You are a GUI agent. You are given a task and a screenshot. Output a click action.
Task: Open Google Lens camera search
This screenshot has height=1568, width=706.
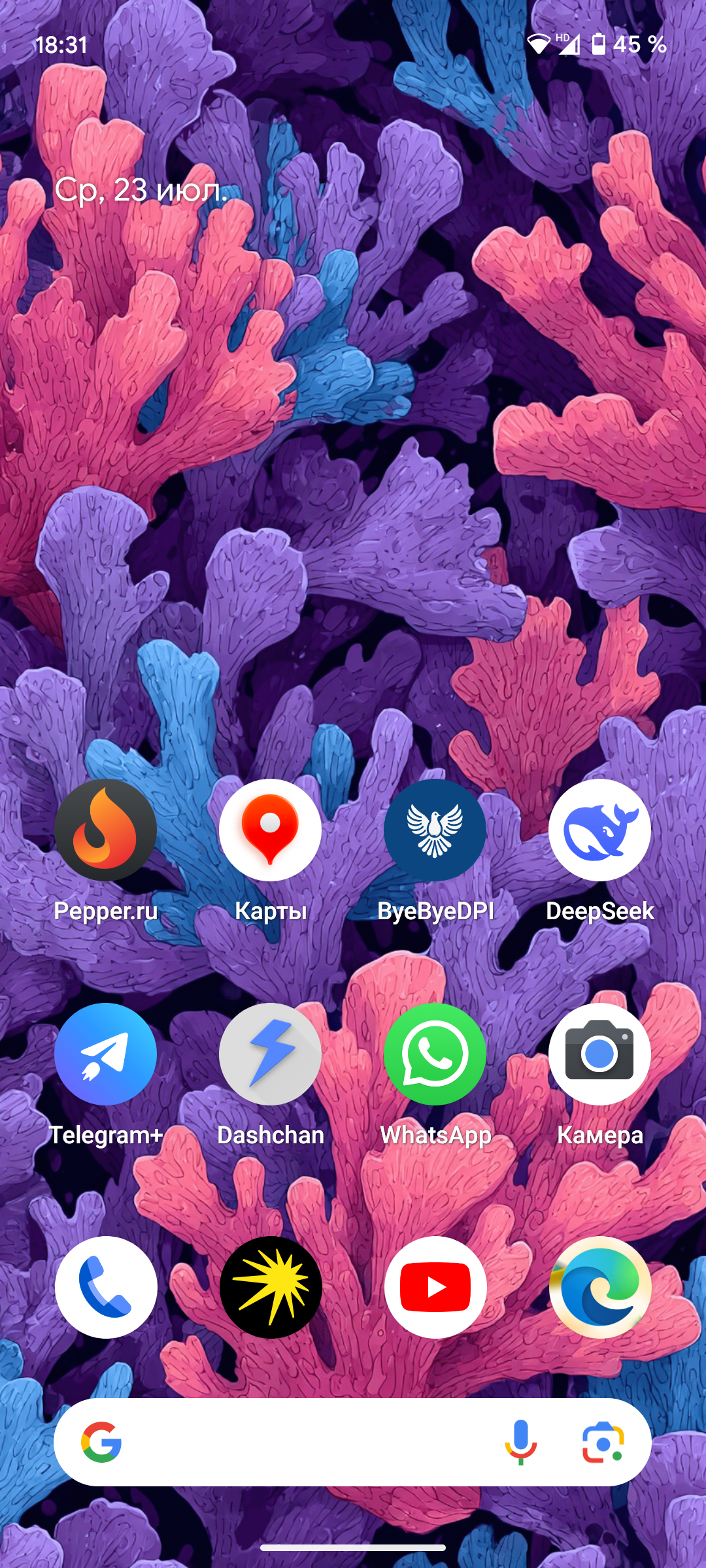tap(603, 1443)
